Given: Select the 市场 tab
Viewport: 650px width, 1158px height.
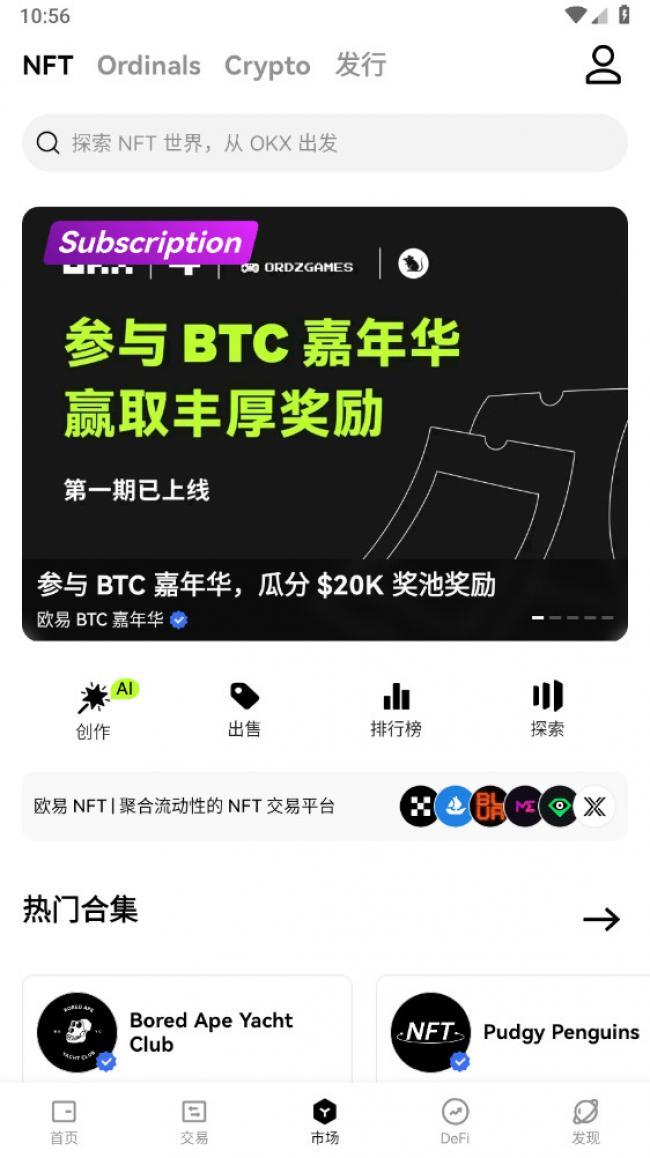Looking at the screenshot, I should pyautogui.click(x=324, y=1121).
